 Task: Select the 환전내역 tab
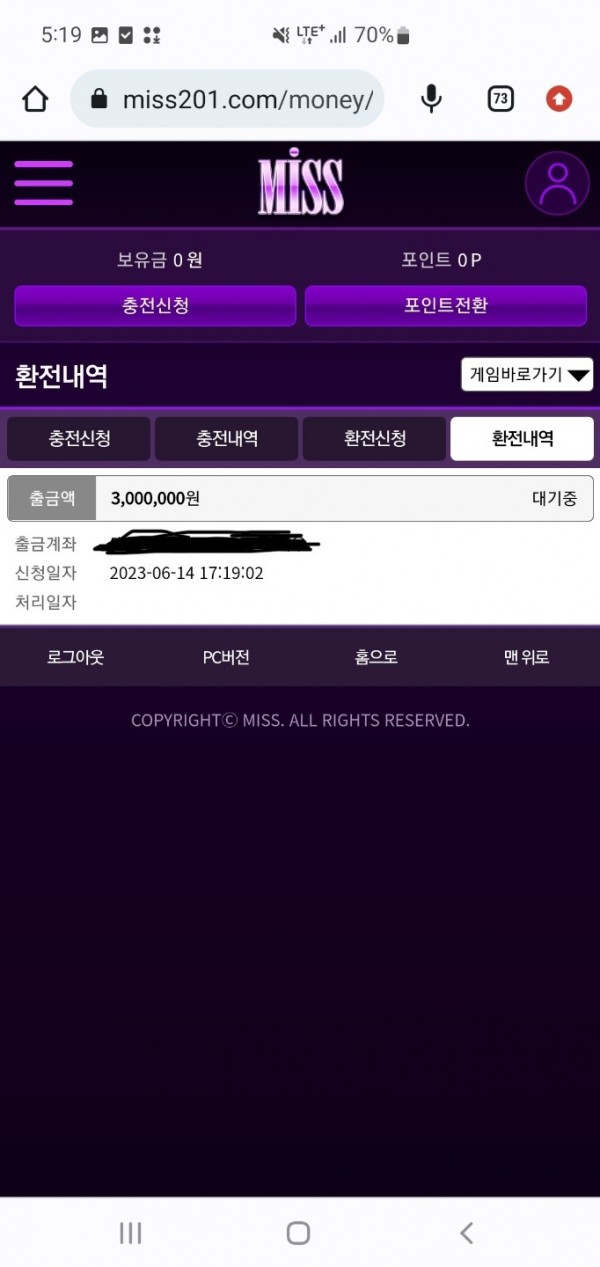click(522, 438)
